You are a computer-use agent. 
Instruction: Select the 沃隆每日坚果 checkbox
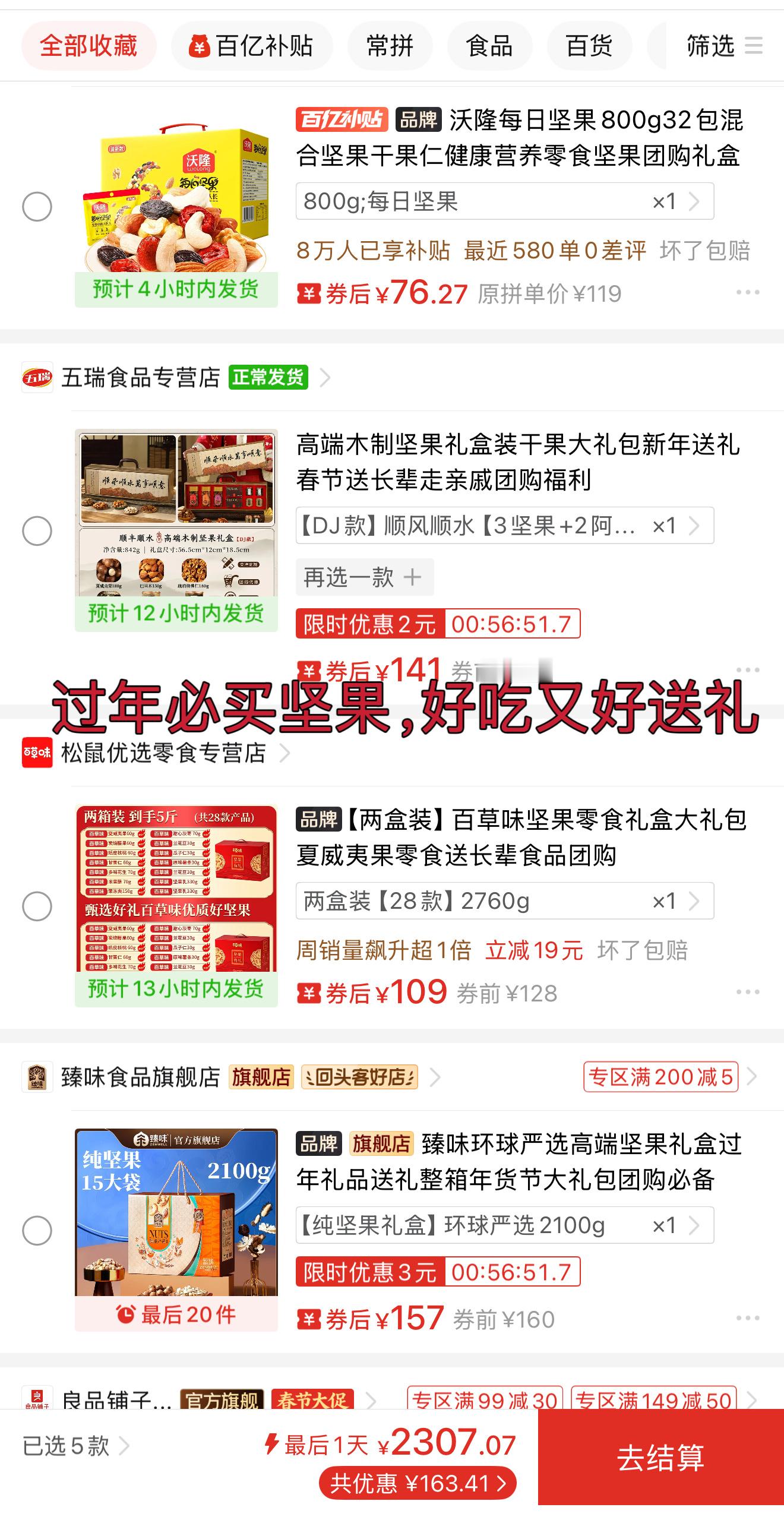pos(37,207)
